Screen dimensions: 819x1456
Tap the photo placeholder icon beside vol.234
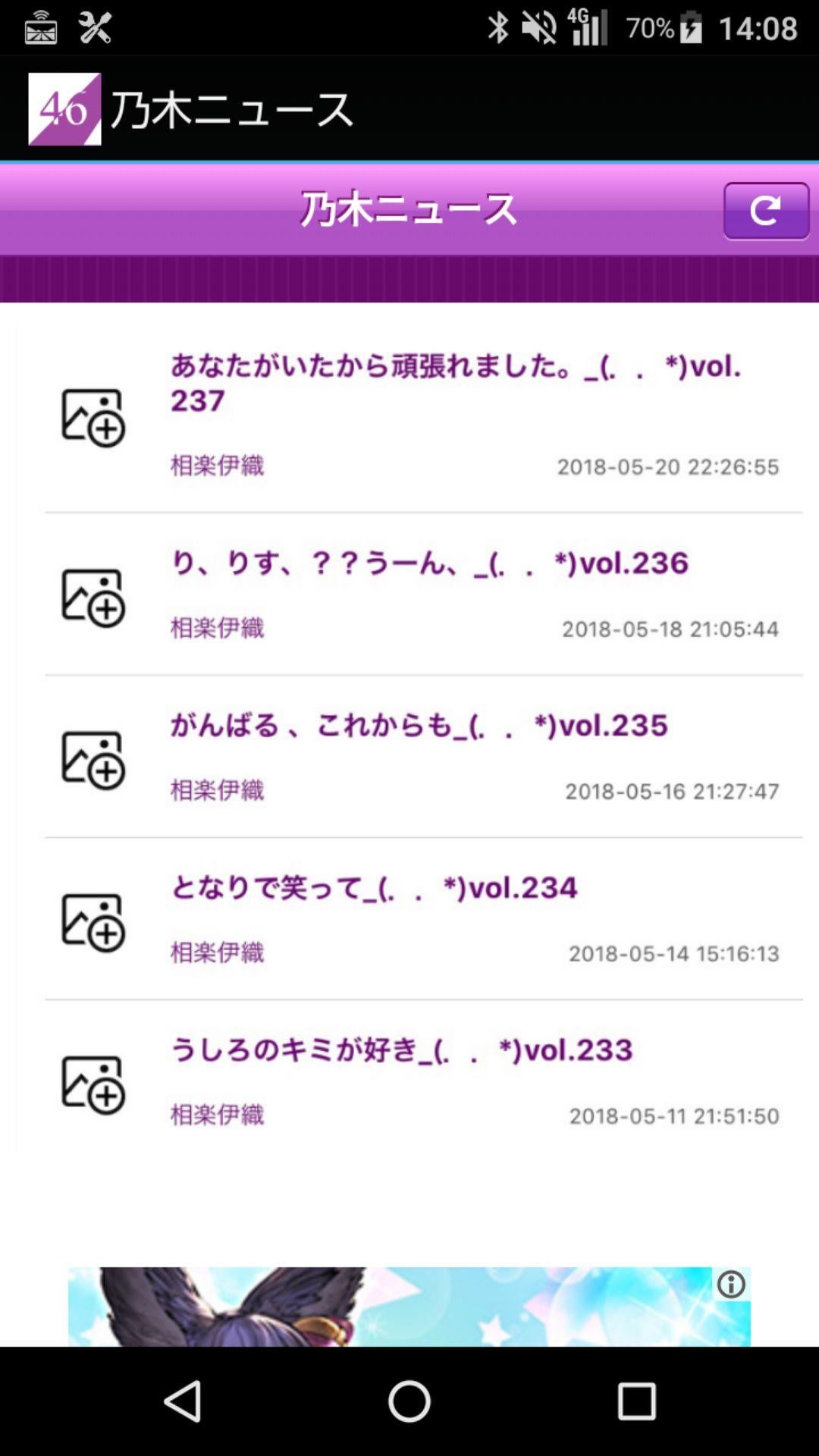pos(92,920)
